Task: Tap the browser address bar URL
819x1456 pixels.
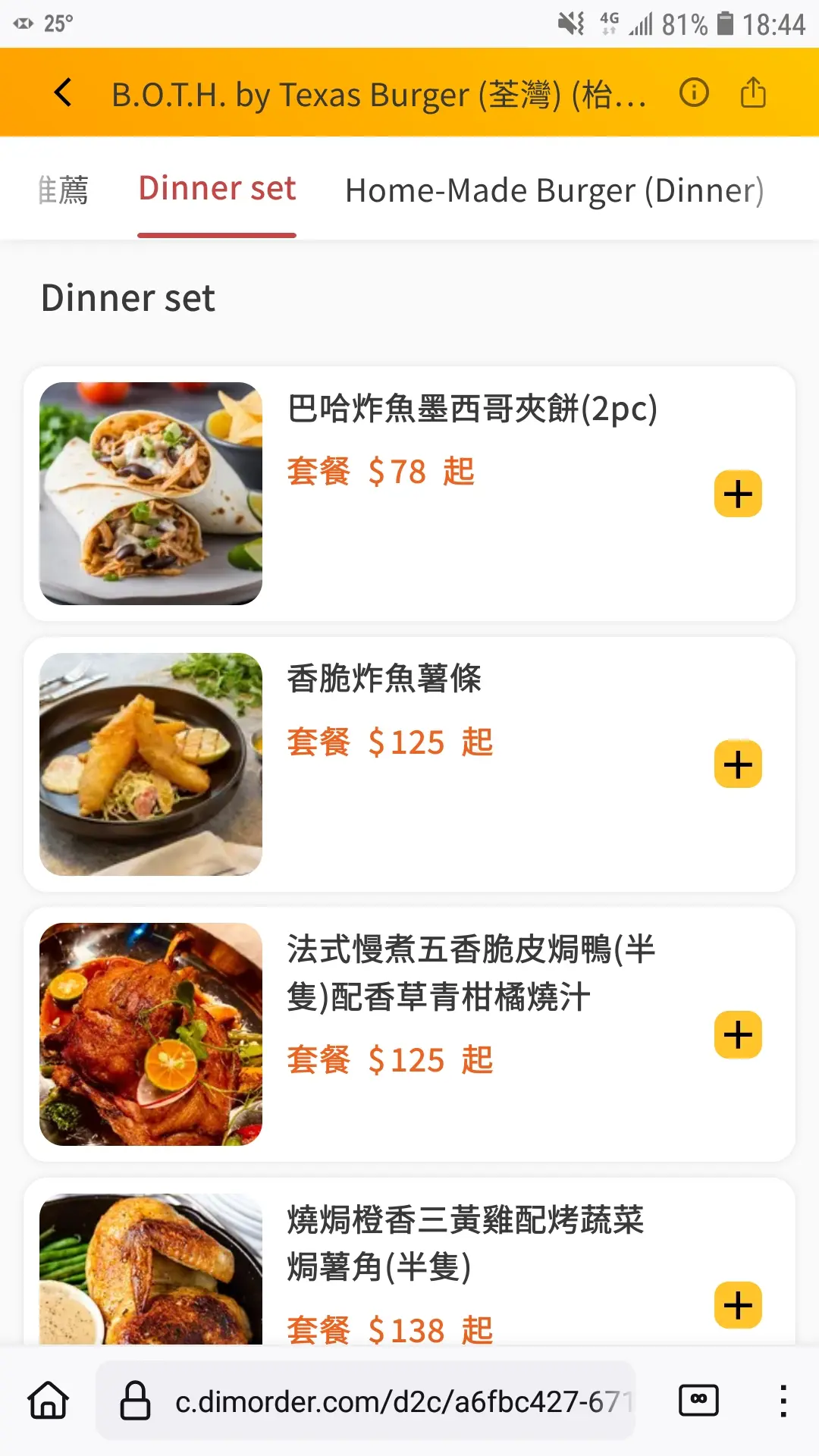Action: point(402,1401)
